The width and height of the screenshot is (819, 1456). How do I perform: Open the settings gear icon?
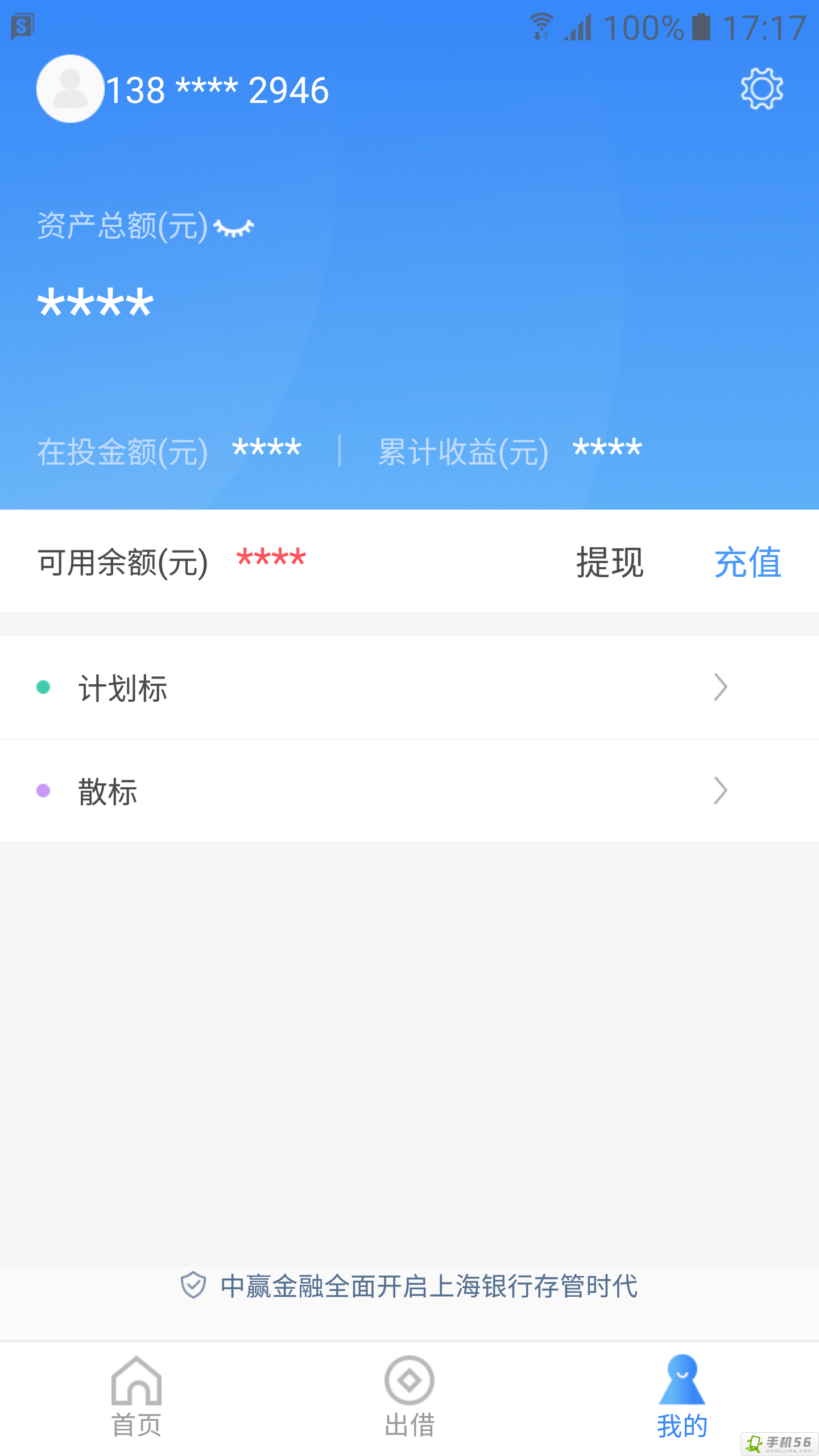[762, 89]
